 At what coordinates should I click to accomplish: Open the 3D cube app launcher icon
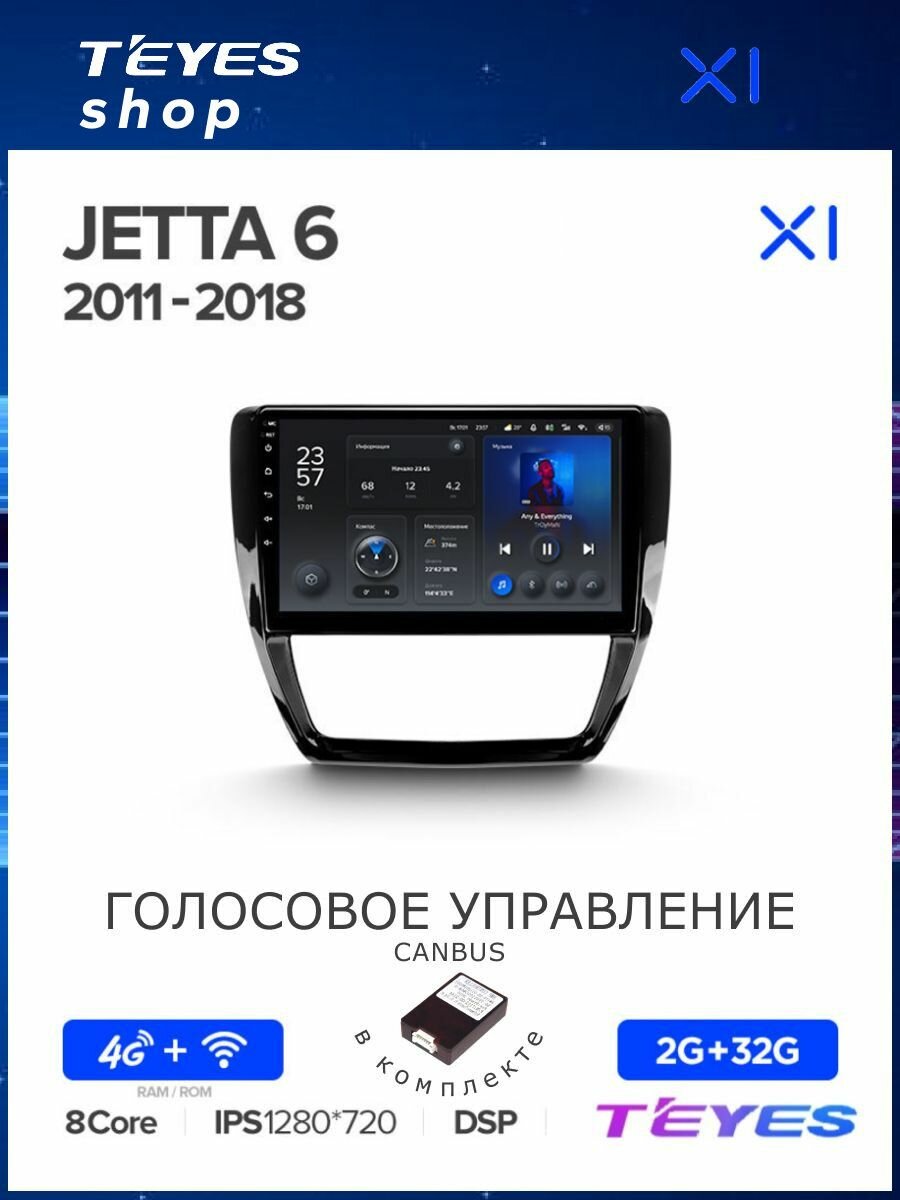tap(310, 579)
